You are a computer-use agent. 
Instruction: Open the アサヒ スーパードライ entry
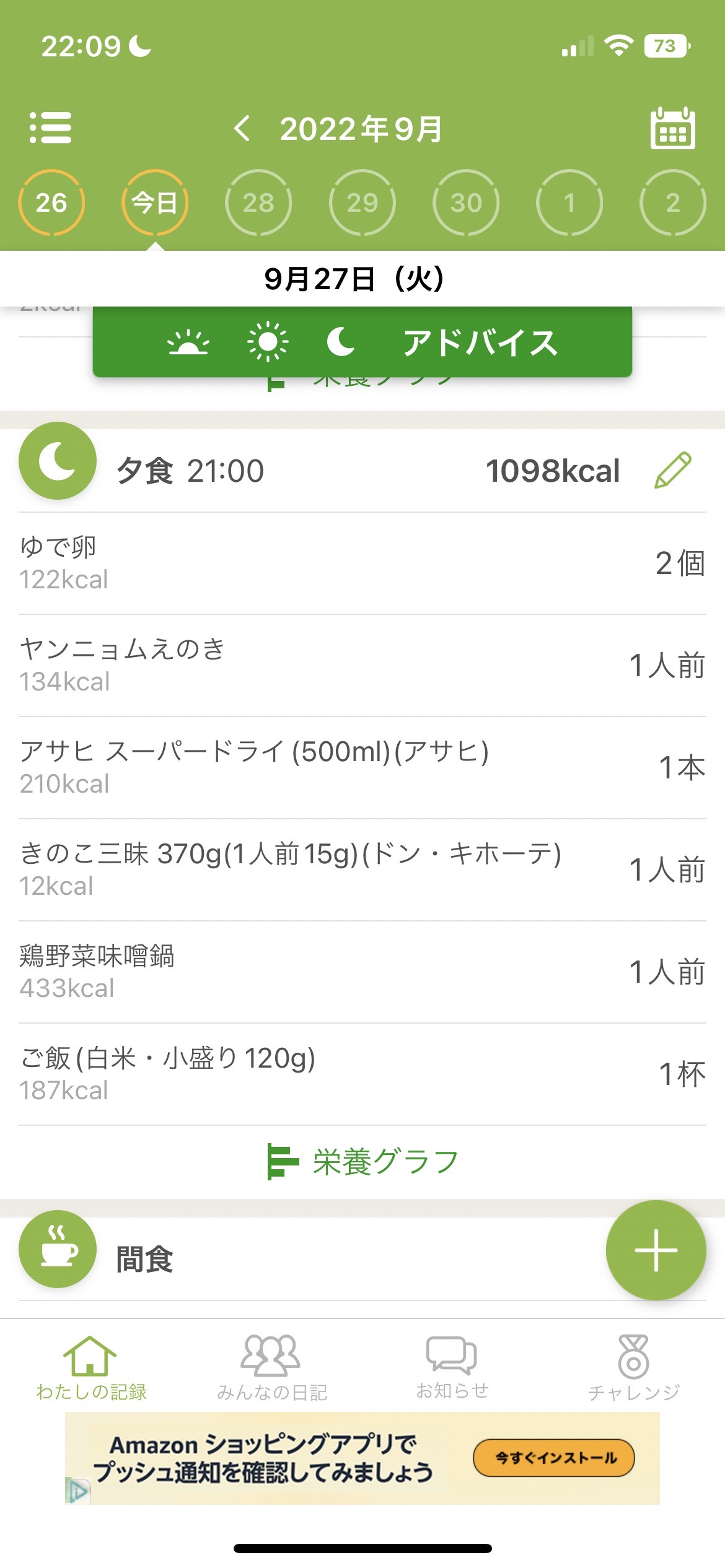point(362,768)
